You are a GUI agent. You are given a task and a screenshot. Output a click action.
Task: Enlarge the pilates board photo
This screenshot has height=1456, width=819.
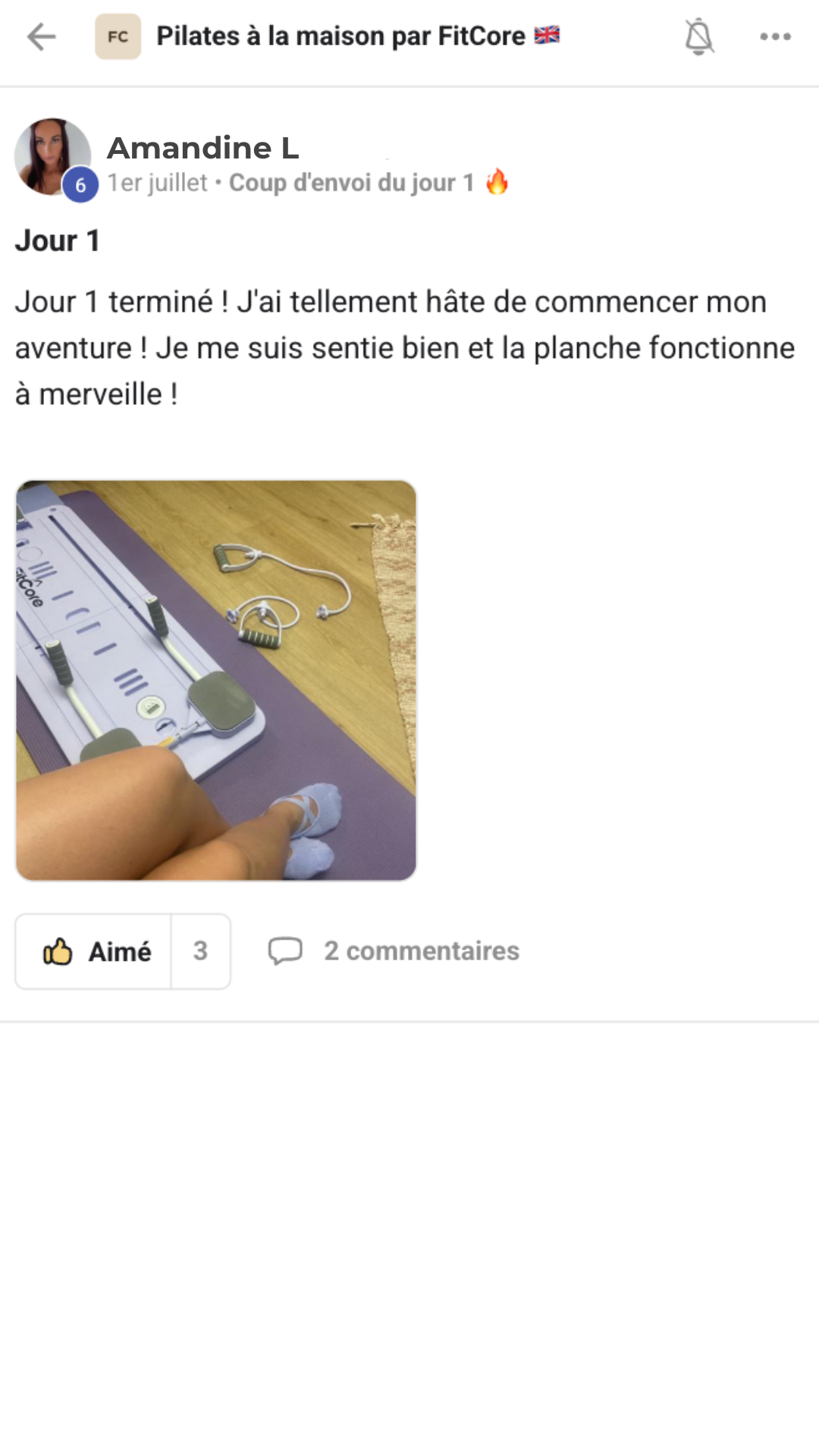point(216,680)
